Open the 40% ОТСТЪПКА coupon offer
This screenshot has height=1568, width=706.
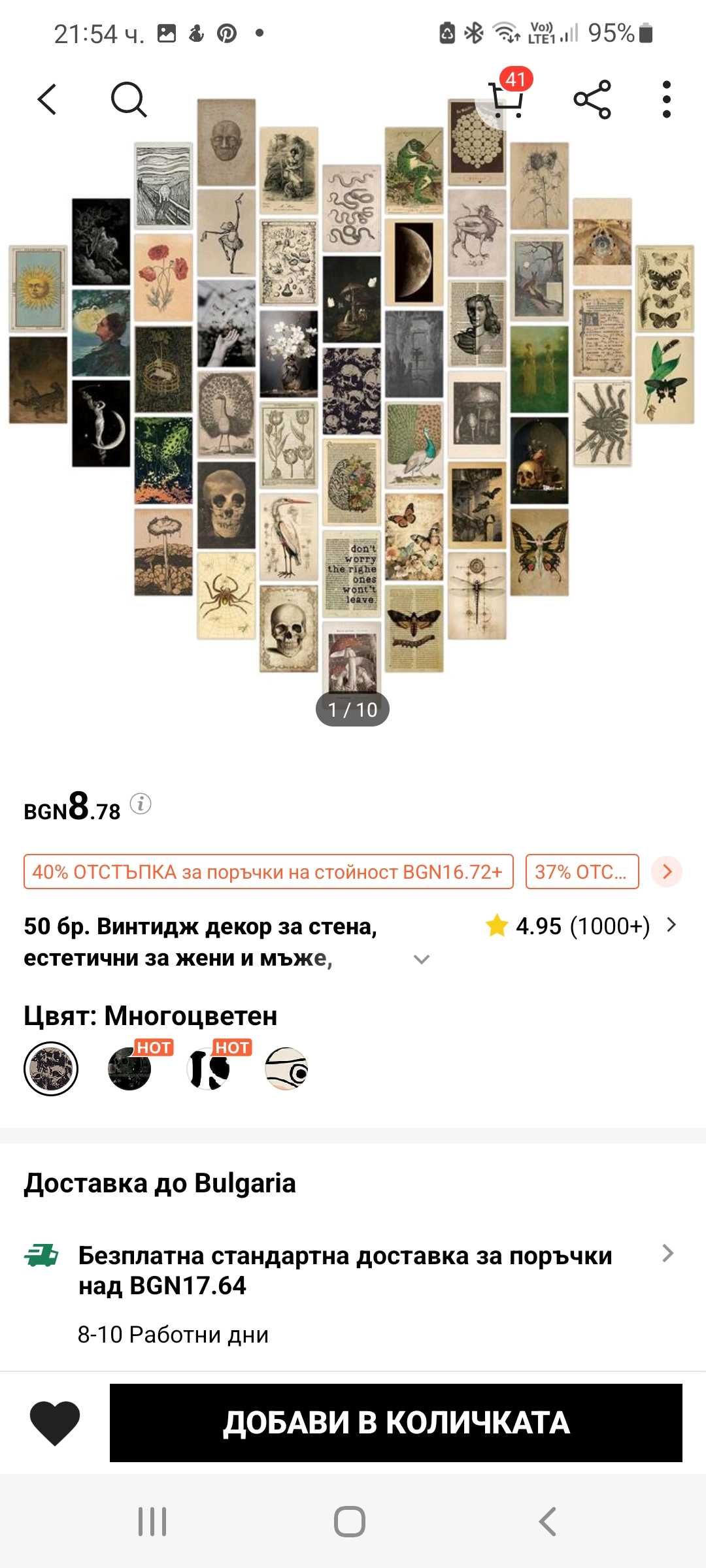click(x=268, y=872)
